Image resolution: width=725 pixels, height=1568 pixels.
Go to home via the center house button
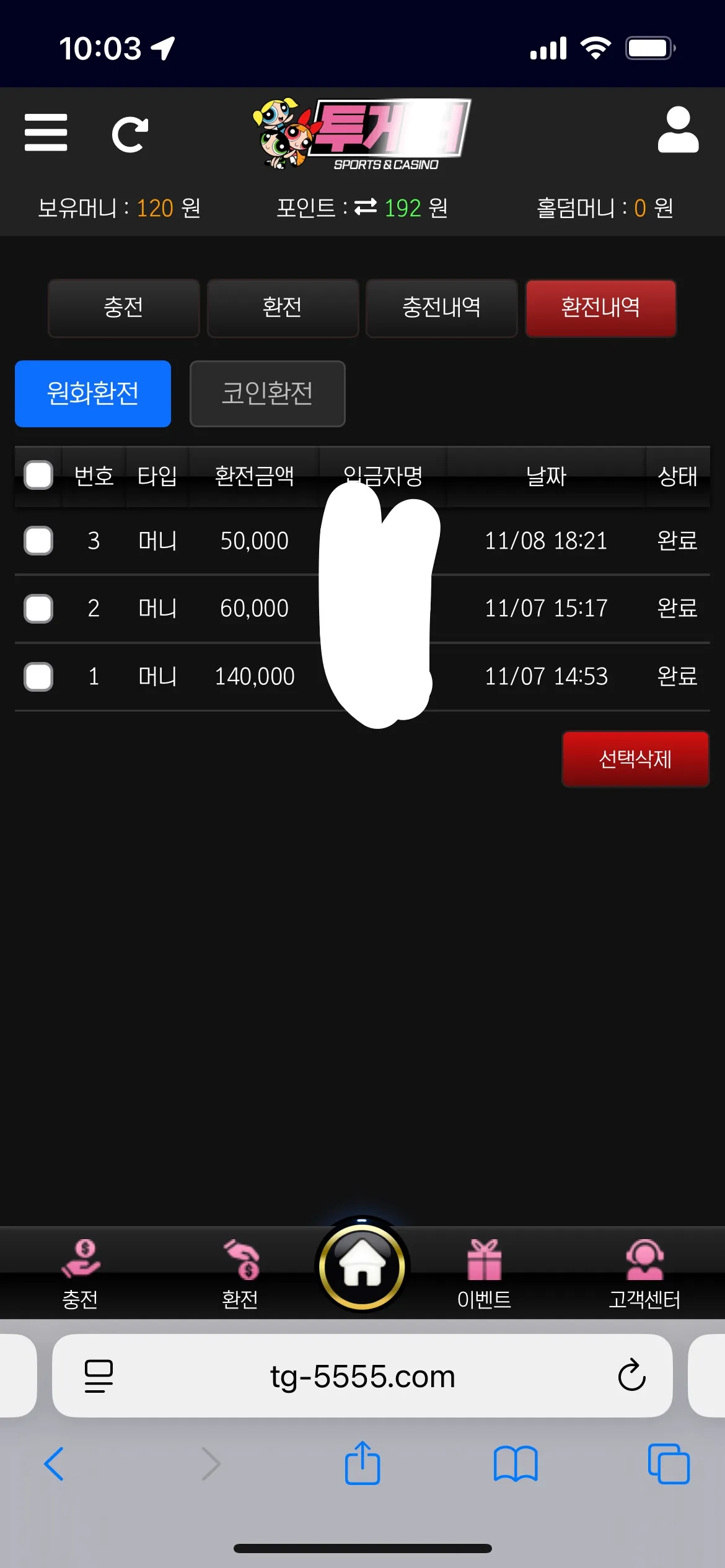tap(362, 1265)
